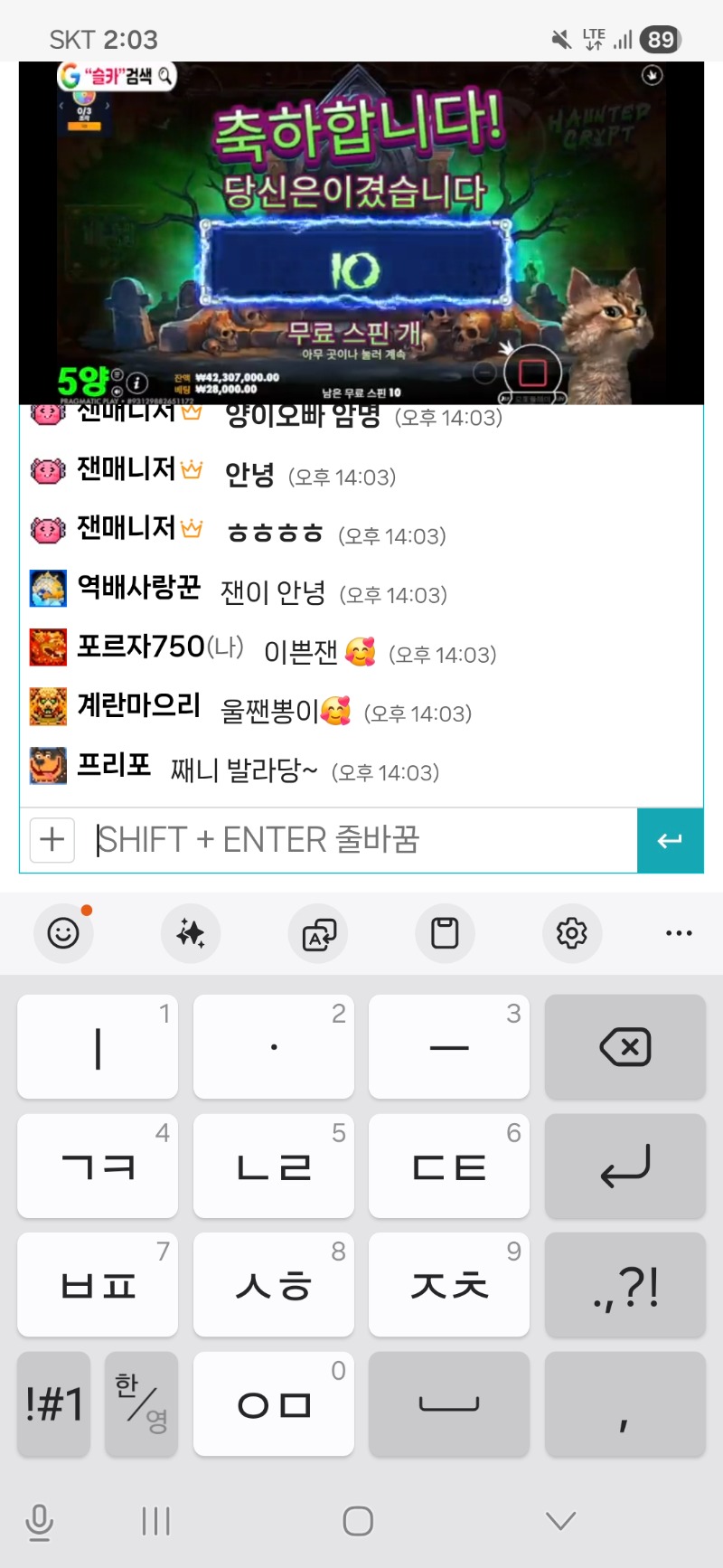Image resolution: width=723 pixels, height=1568 pixels.
Task: Tap the stream video player
Action: coord(361,233)
